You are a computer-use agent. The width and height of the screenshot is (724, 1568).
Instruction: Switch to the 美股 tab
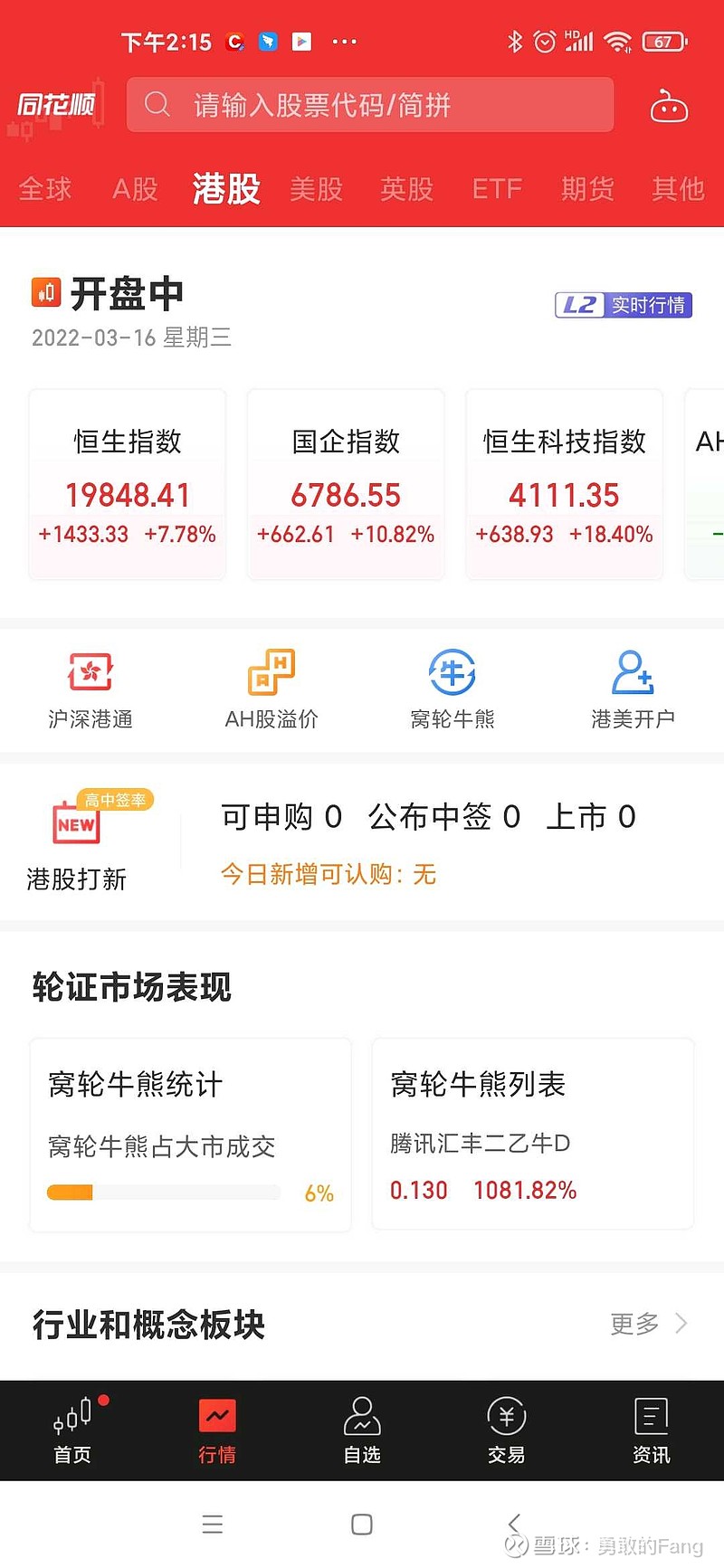[x=316, y=188]
